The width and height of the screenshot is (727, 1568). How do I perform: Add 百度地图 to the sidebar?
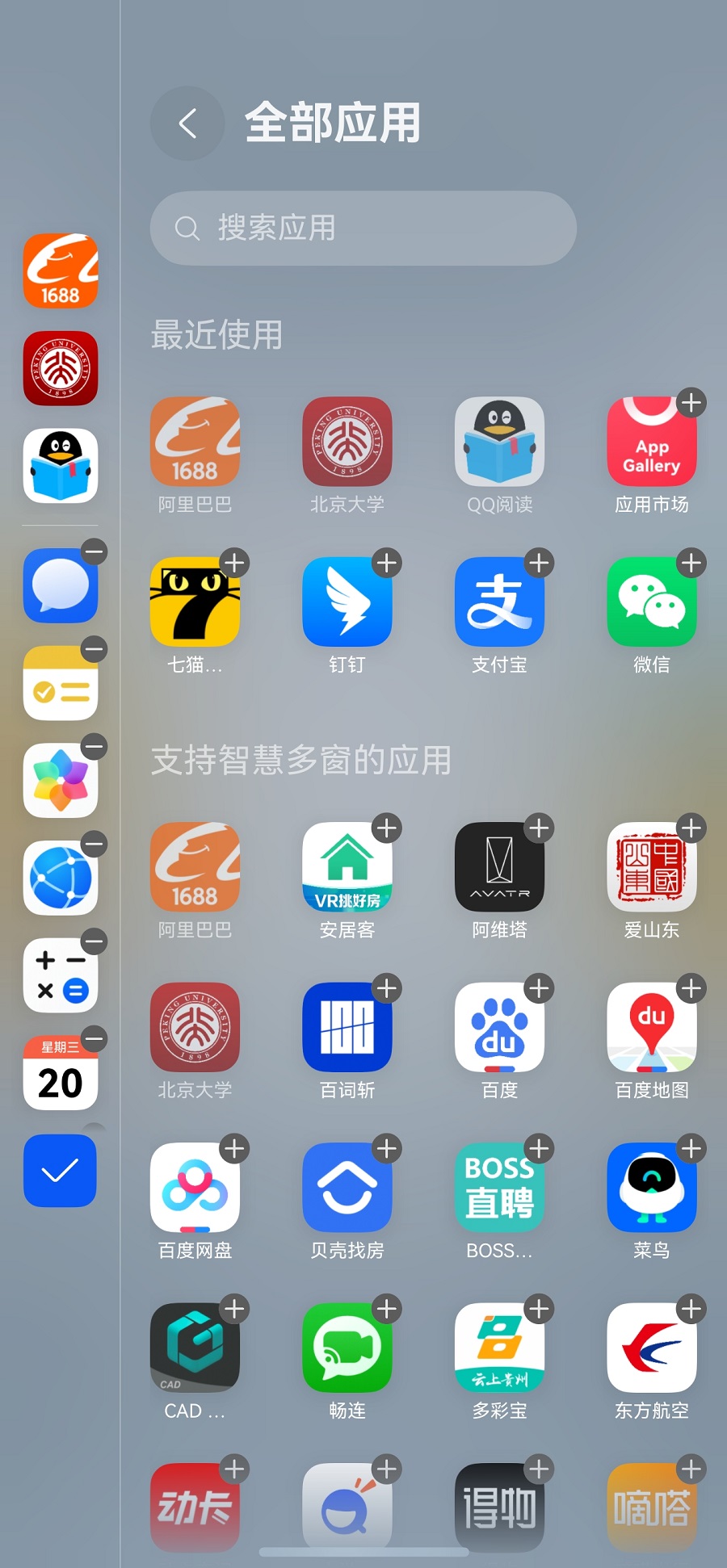(x=691, y=988)
